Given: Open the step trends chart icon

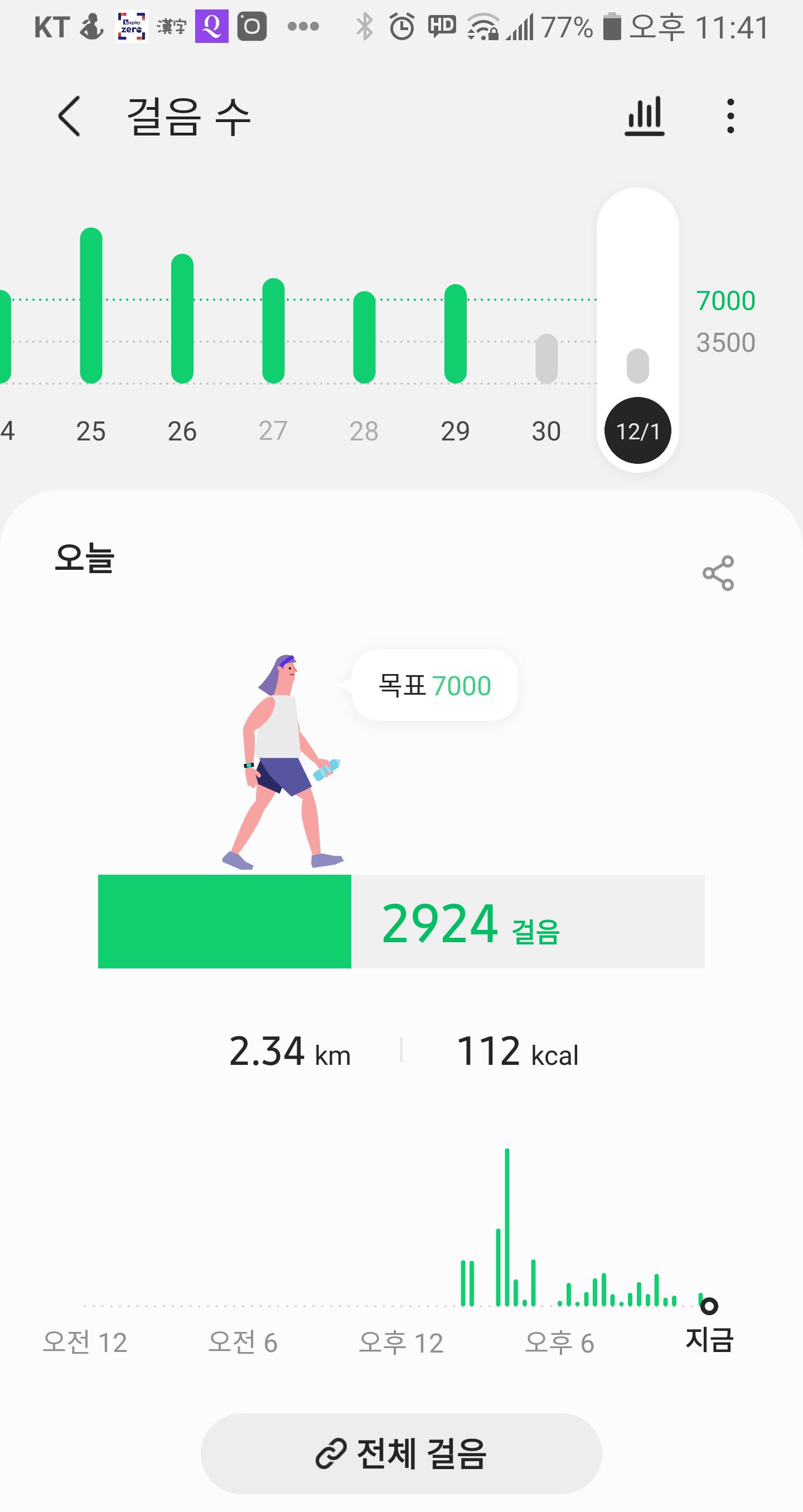Looking at the screenshot, I should click(644, 117).
